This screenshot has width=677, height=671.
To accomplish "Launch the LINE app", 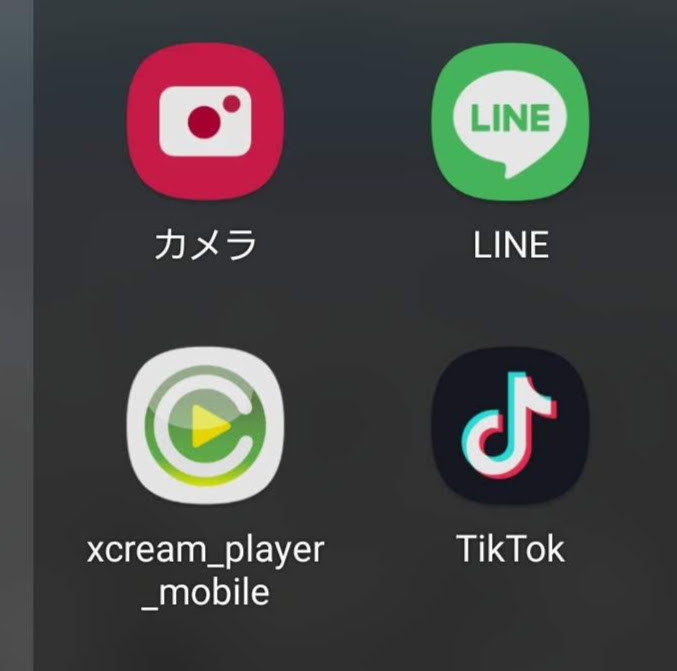I will [510, 121].
